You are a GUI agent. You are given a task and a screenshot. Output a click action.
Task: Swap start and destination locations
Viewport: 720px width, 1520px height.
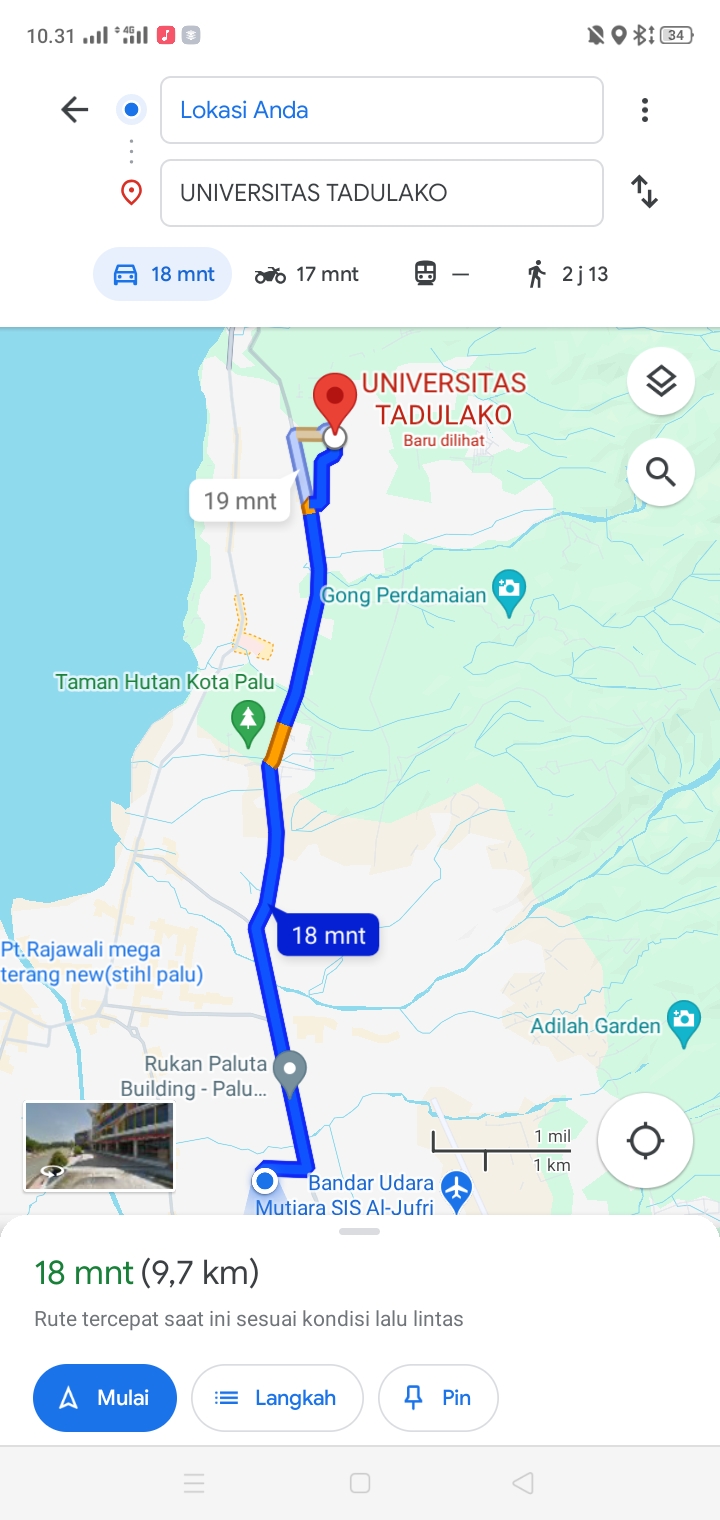pyautogui.click(x=645, y=191)
